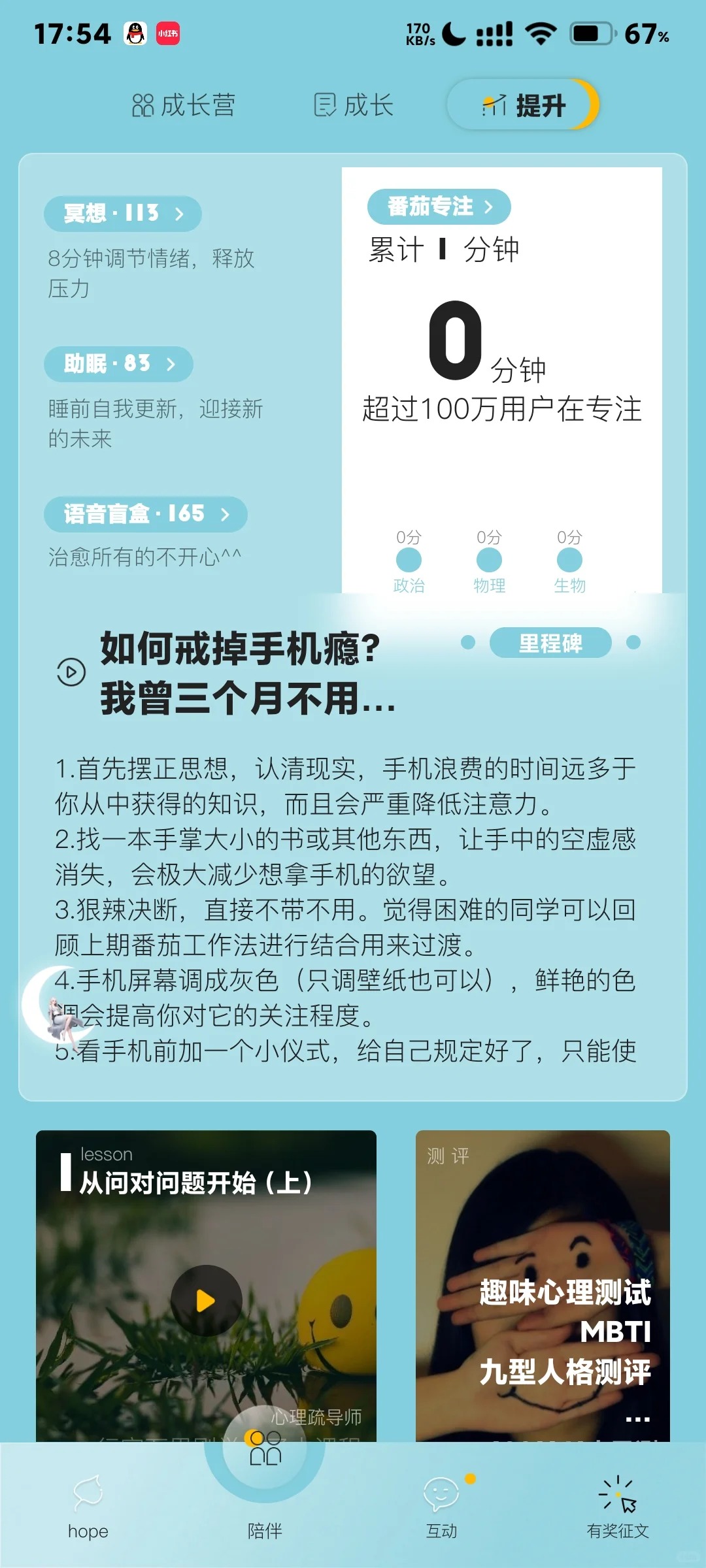Tap the 里程碑 milestone chip
This screenshot has height=1568, width=706.
tap(550, 643)
